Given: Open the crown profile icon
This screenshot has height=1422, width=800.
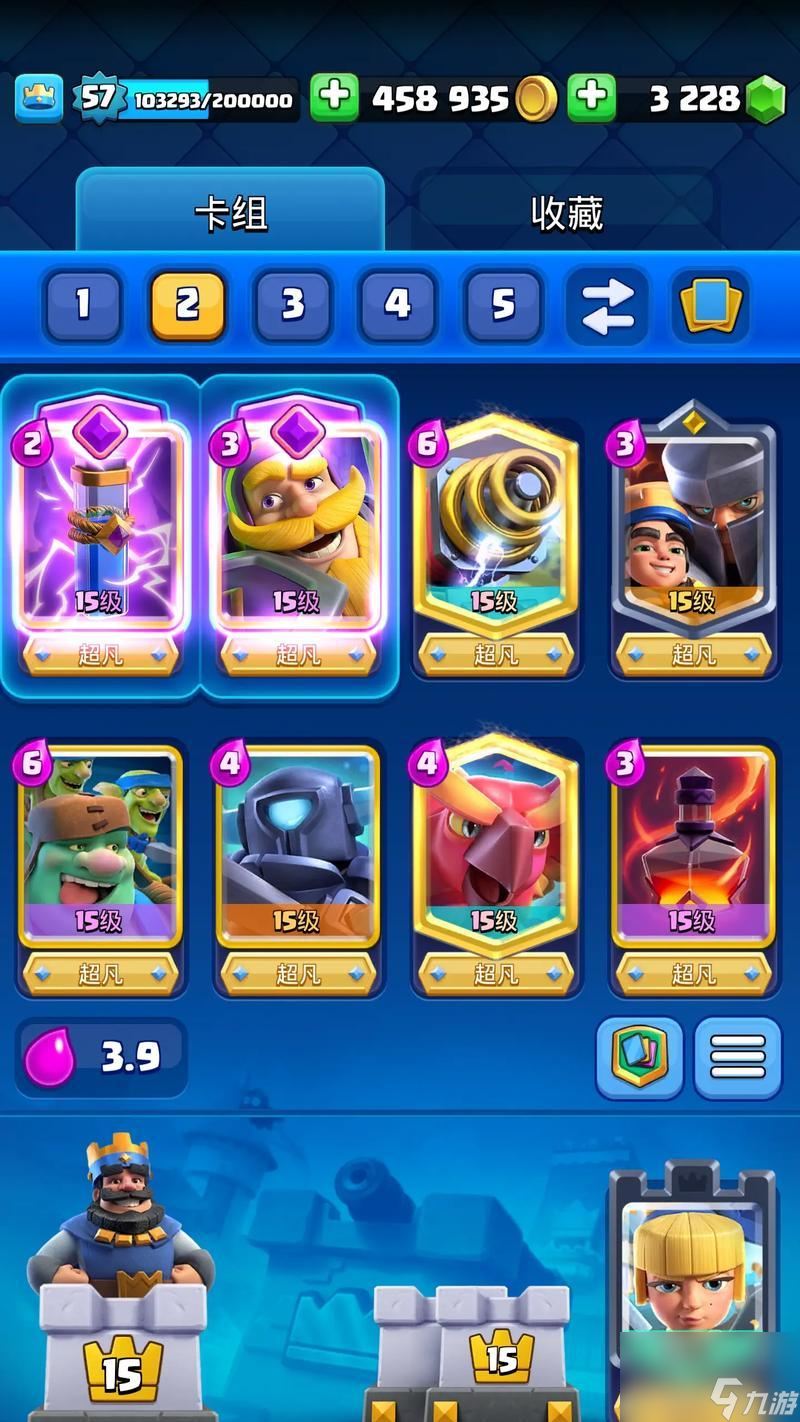Looking at the screenshot, I should [38, 99].
